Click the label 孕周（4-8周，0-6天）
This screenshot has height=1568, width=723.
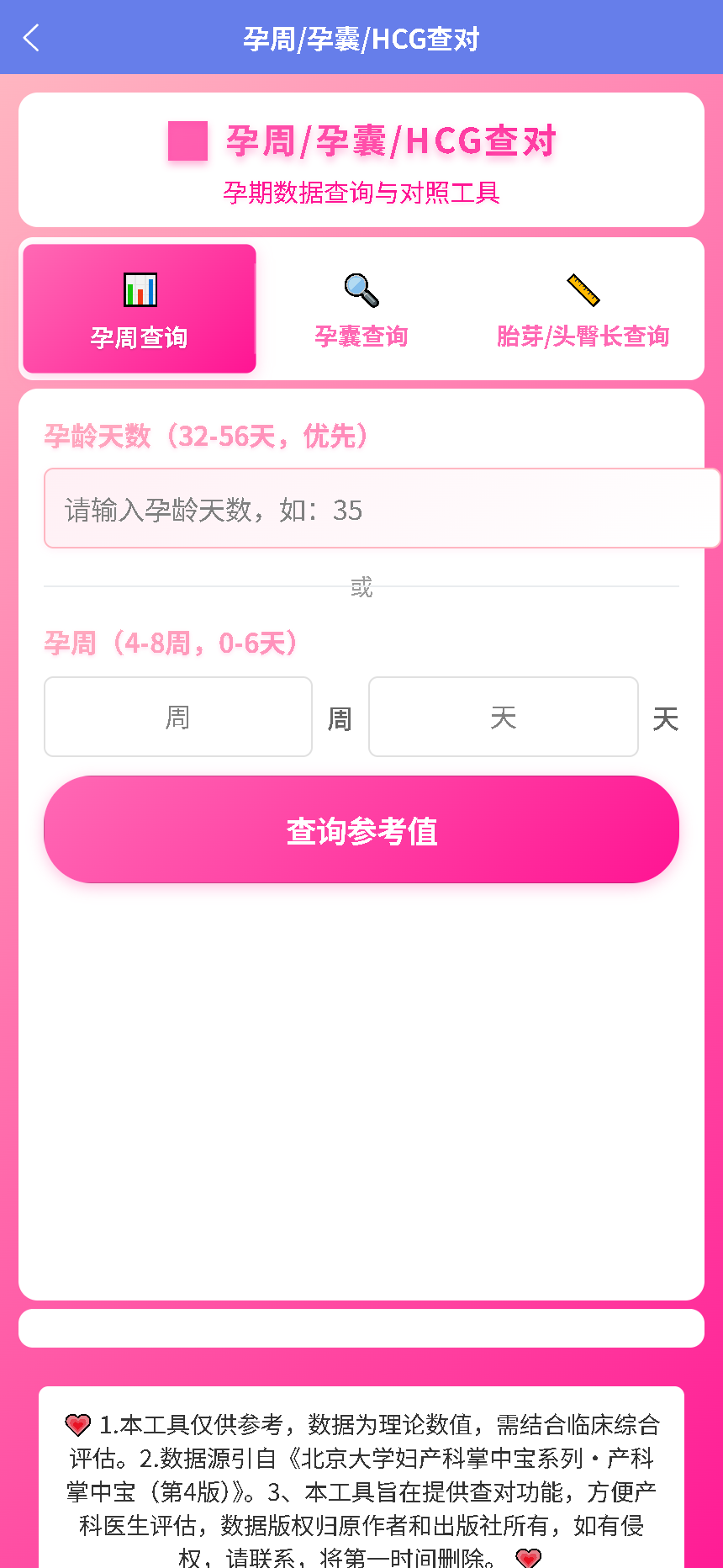[x=171, y=642]
